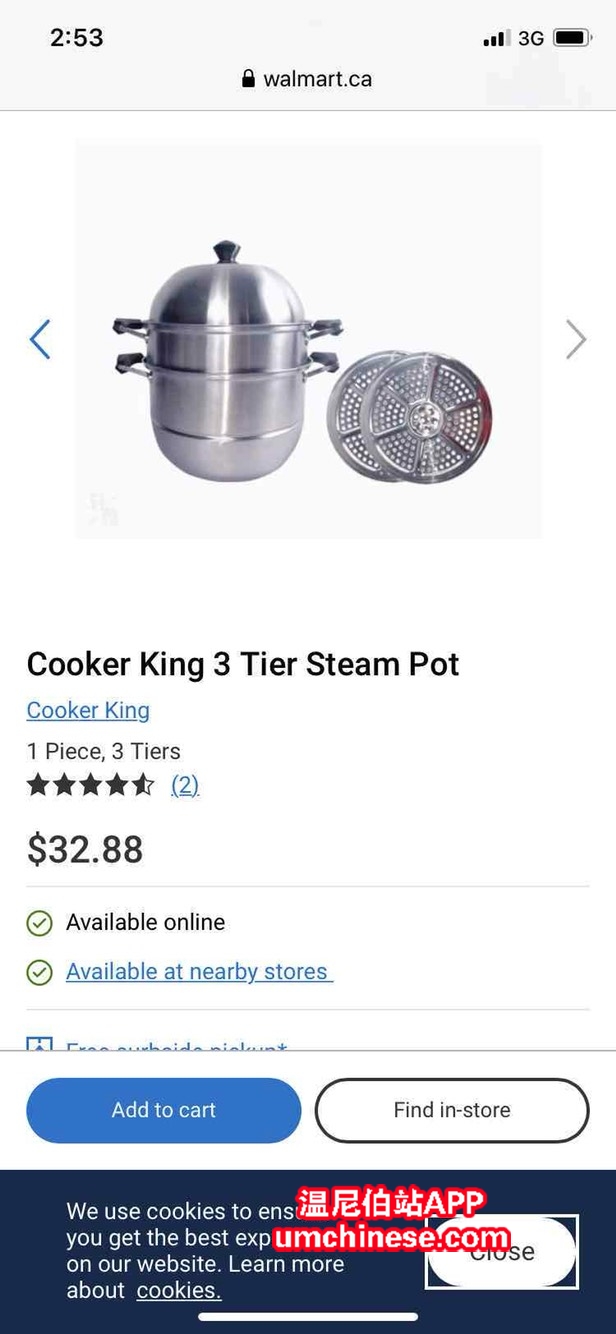The width and height of the screenshot is (616, 1334).
Task: Add the steam pot to cart
Action: coord(163,1110)
